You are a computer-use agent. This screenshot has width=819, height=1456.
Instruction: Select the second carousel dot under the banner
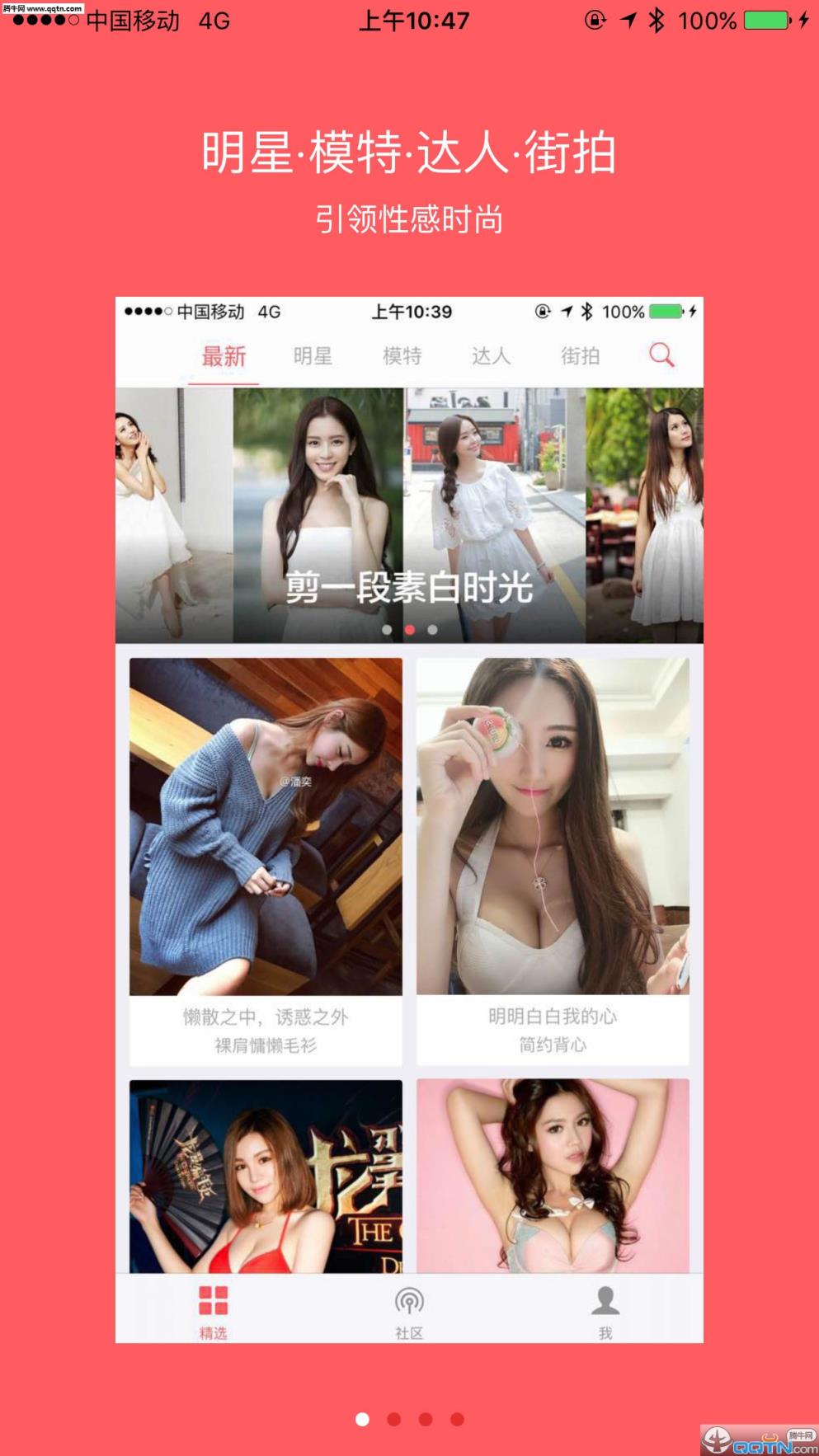410,628
